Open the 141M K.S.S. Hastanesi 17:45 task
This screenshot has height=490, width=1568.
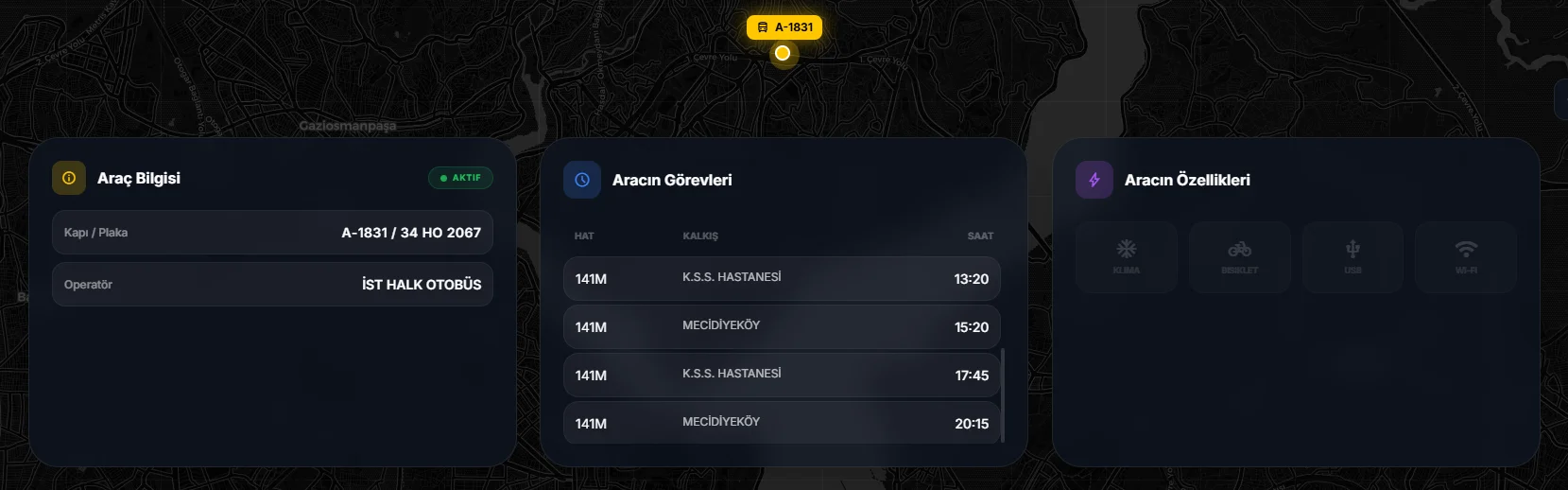click(x=781, y=375)
